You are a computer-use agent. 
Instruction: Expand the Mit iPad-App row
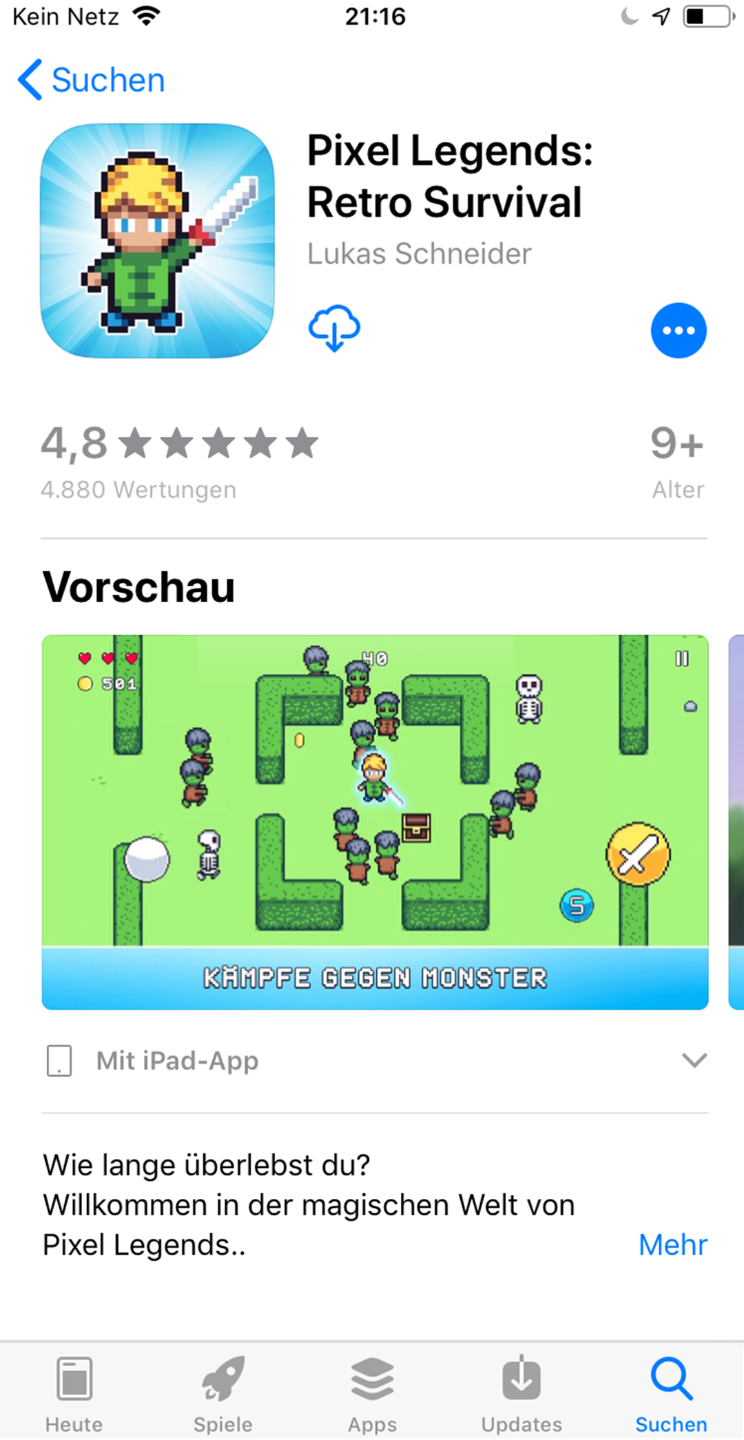click(x=375, y=1061)
